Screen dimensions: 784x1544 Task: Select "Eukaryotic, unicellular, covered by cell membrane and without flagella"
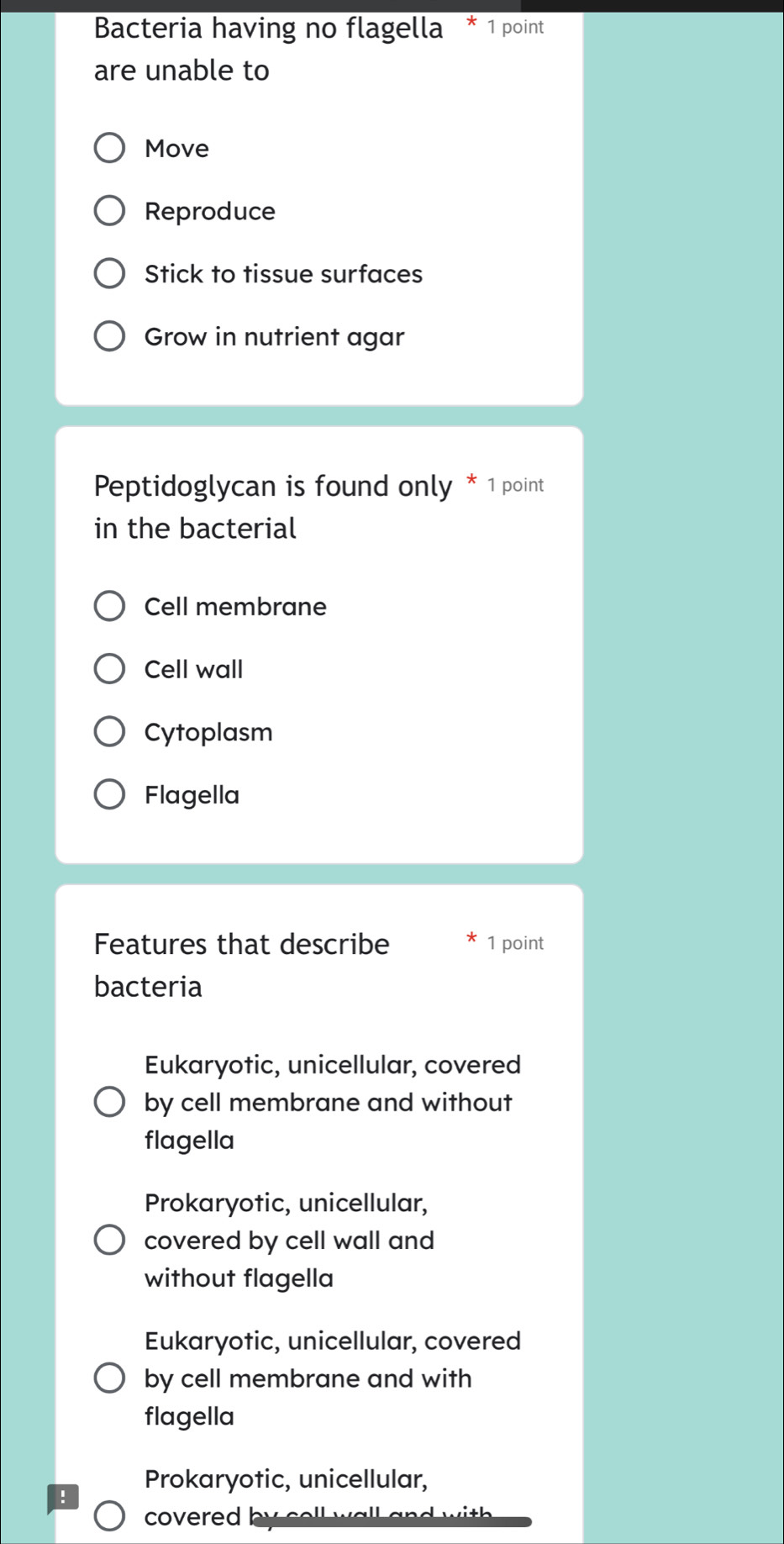click(109, 1102)
